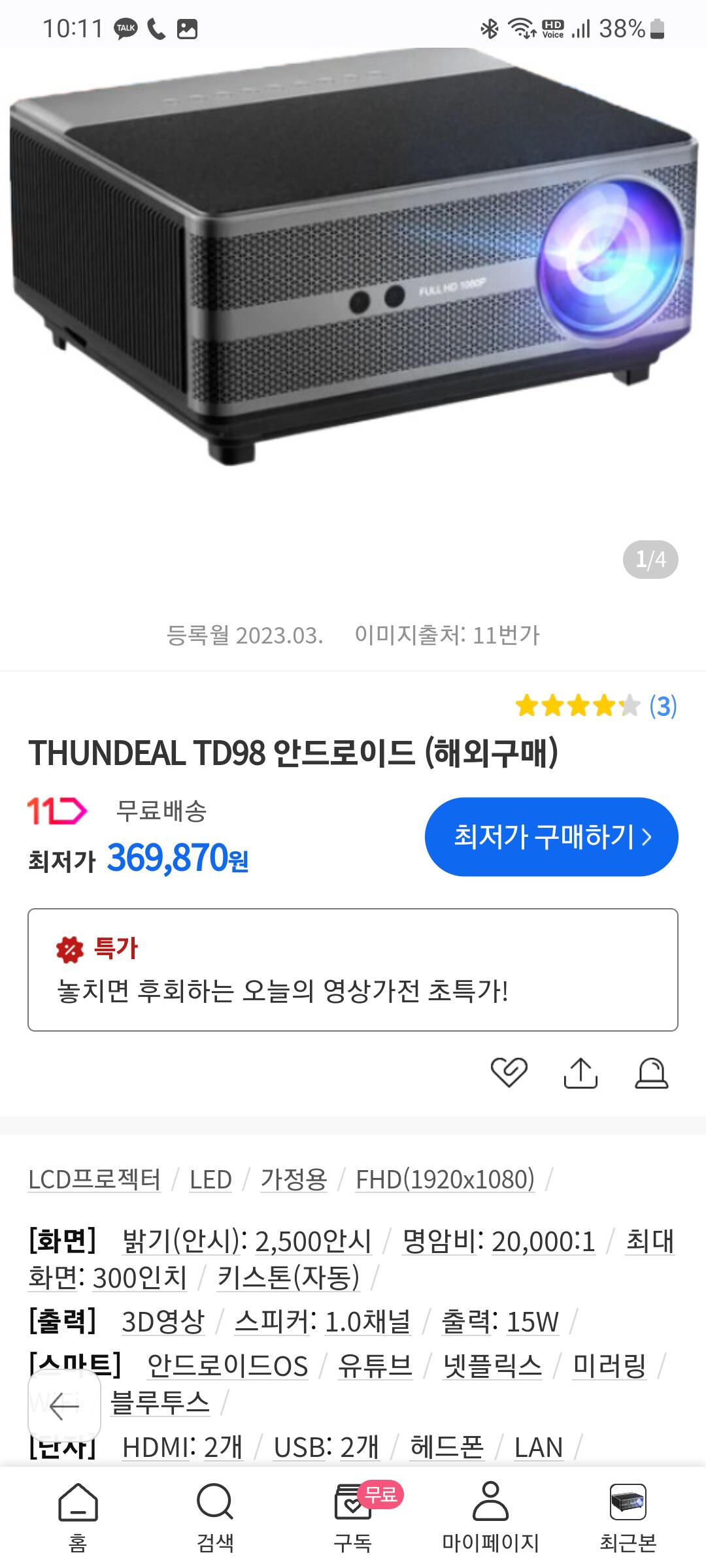Viewport: 706px width, 1568px height.
Task: Open the LCD프로젝터 category link
Action: click(x=94, y=1179)
